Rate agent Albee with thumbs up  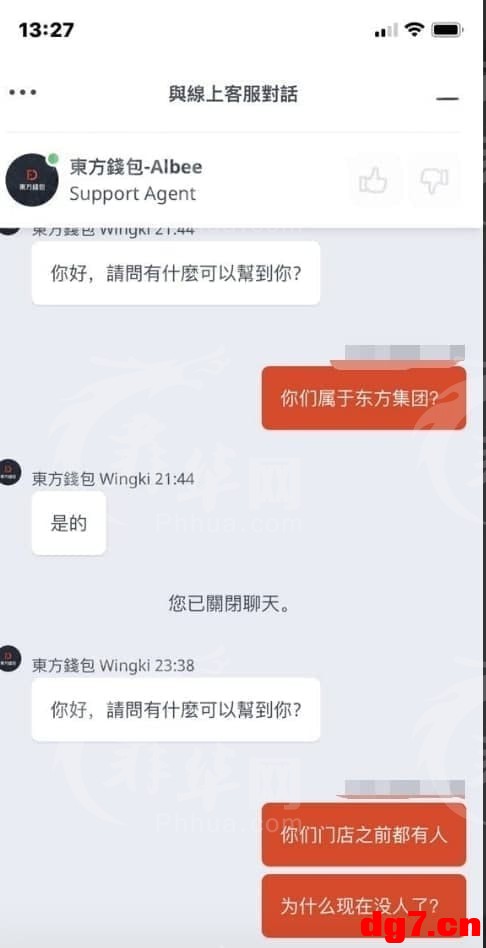coord(374,181)
